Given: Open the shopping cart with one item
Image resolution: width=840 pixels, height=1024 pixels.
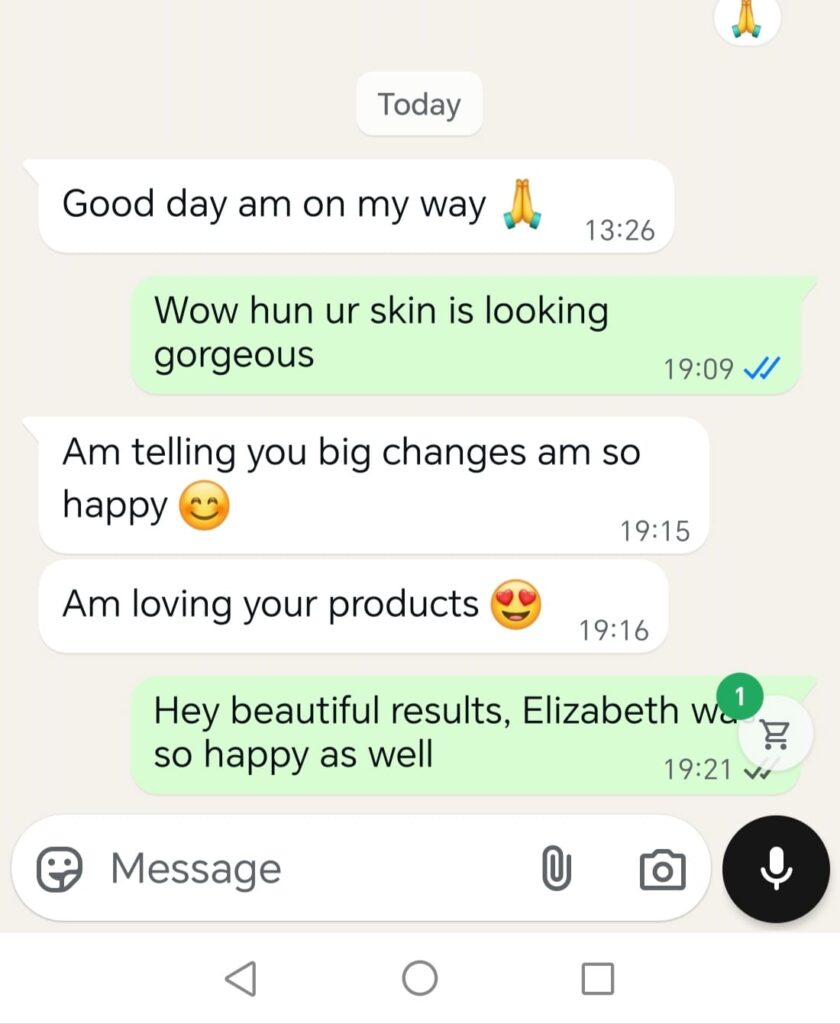Looking at the screenshot, I should pyautogui.click(x=774, y=734).
